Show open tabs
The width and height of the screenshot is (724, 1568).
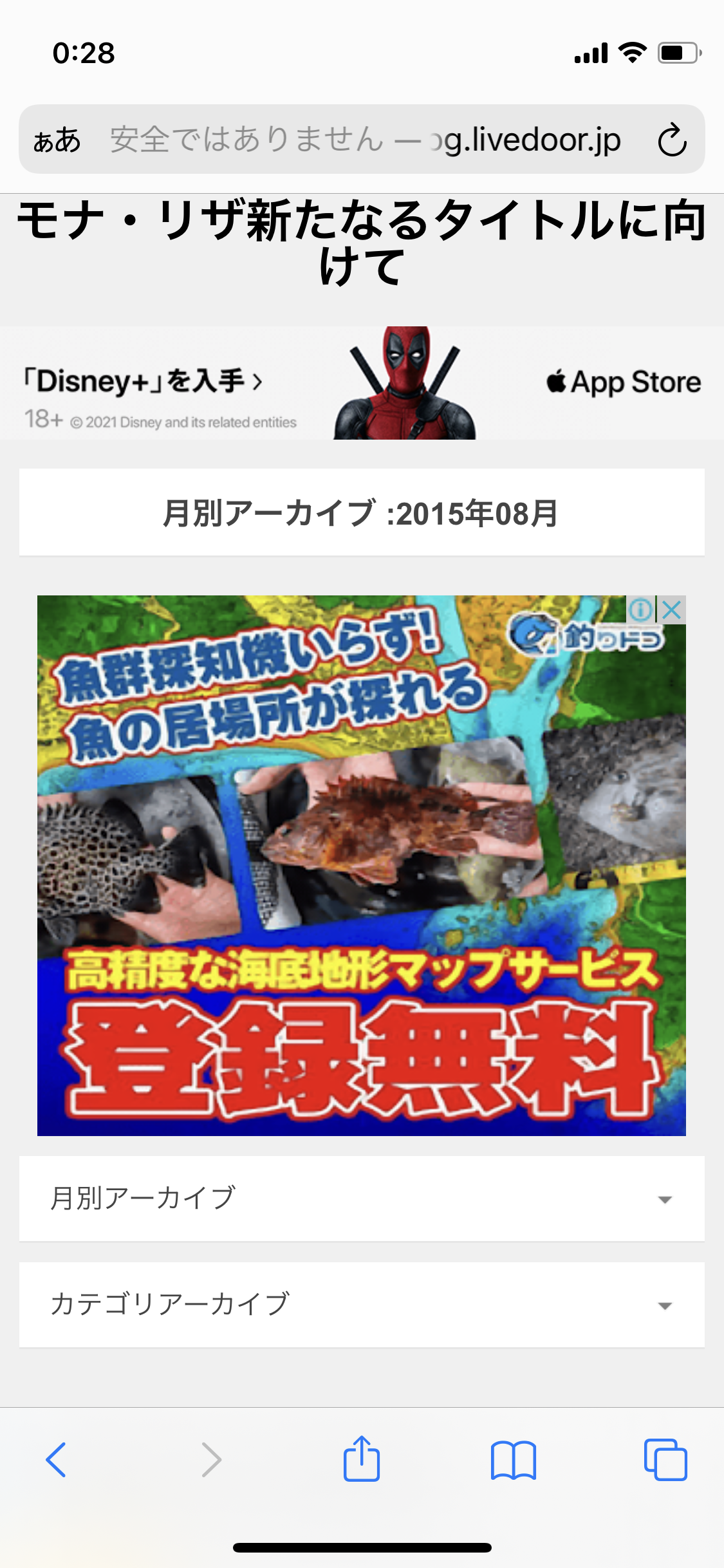665,1460
